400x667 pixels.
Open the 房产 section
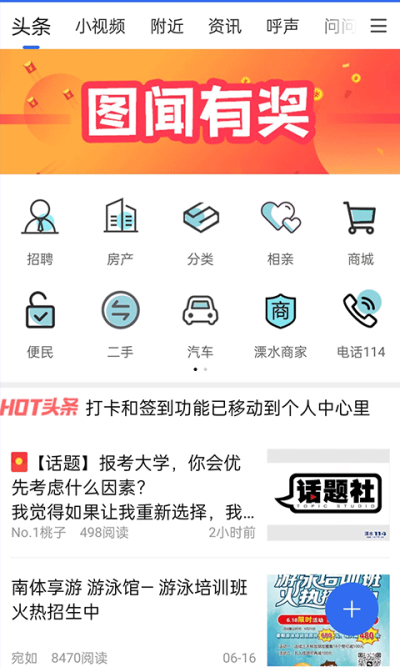pos(120,232)
